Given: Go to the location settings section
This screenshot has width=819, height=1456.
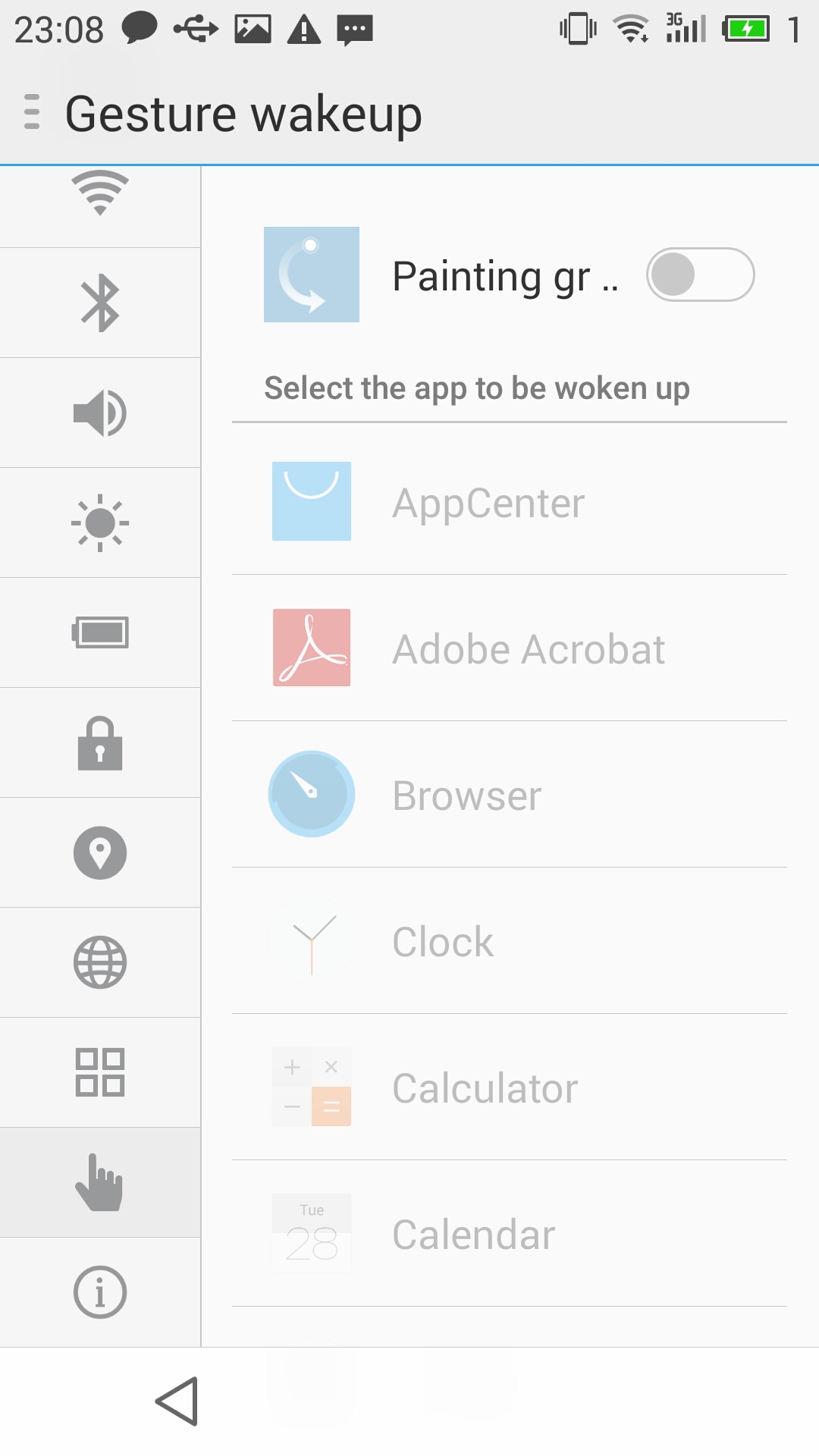Looking at the screenshot, I should (100, 852).
